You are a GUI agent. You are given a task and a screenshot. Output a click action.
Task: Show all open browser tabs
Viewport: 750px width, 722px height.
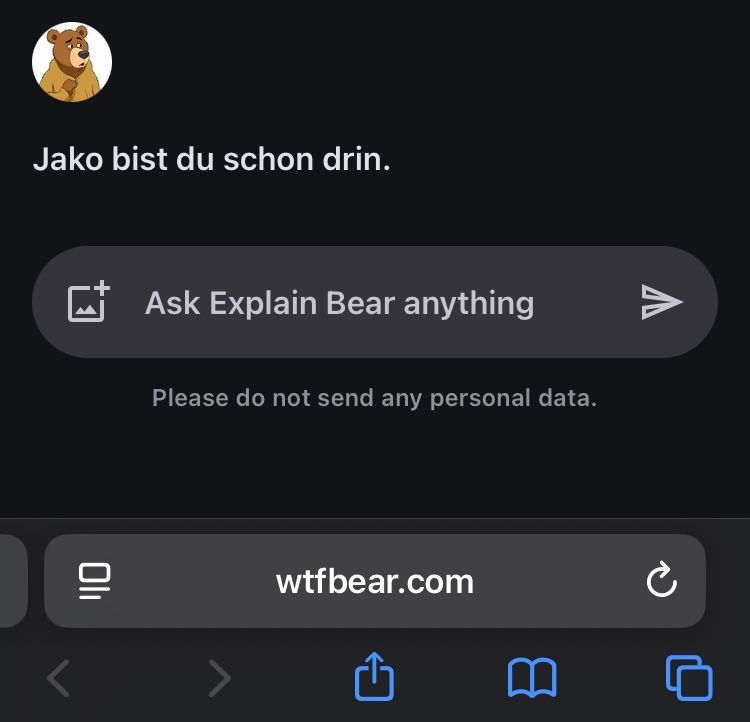point(689,678)
